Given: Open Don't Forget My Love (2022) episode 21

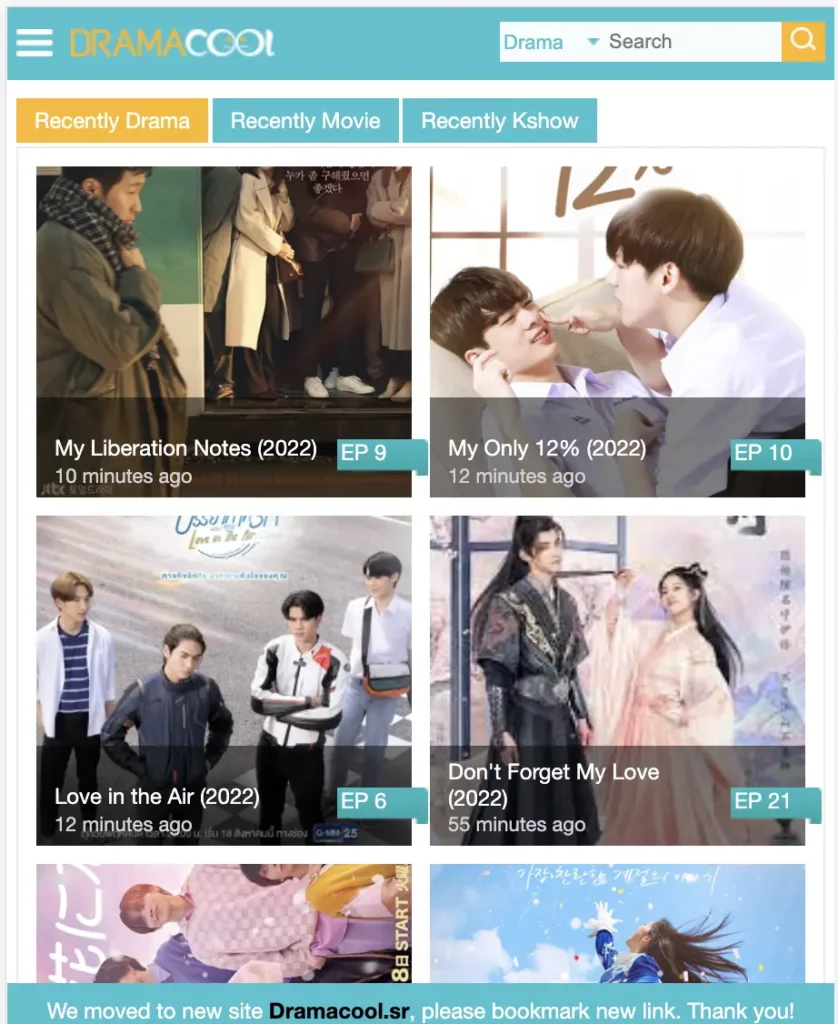Looking at the screenshot, I should 617,680.
